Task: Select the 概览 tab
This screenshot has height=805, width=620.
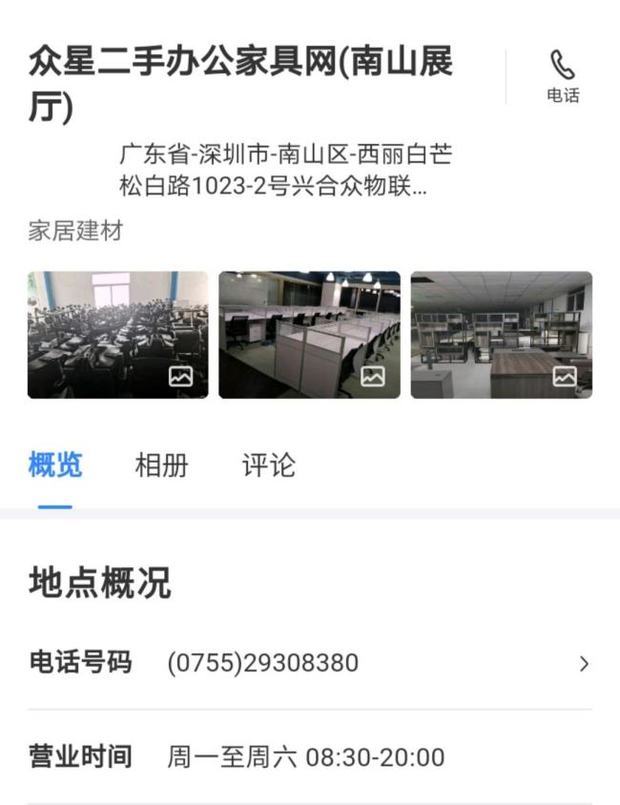Action: [x=56, y=465]
